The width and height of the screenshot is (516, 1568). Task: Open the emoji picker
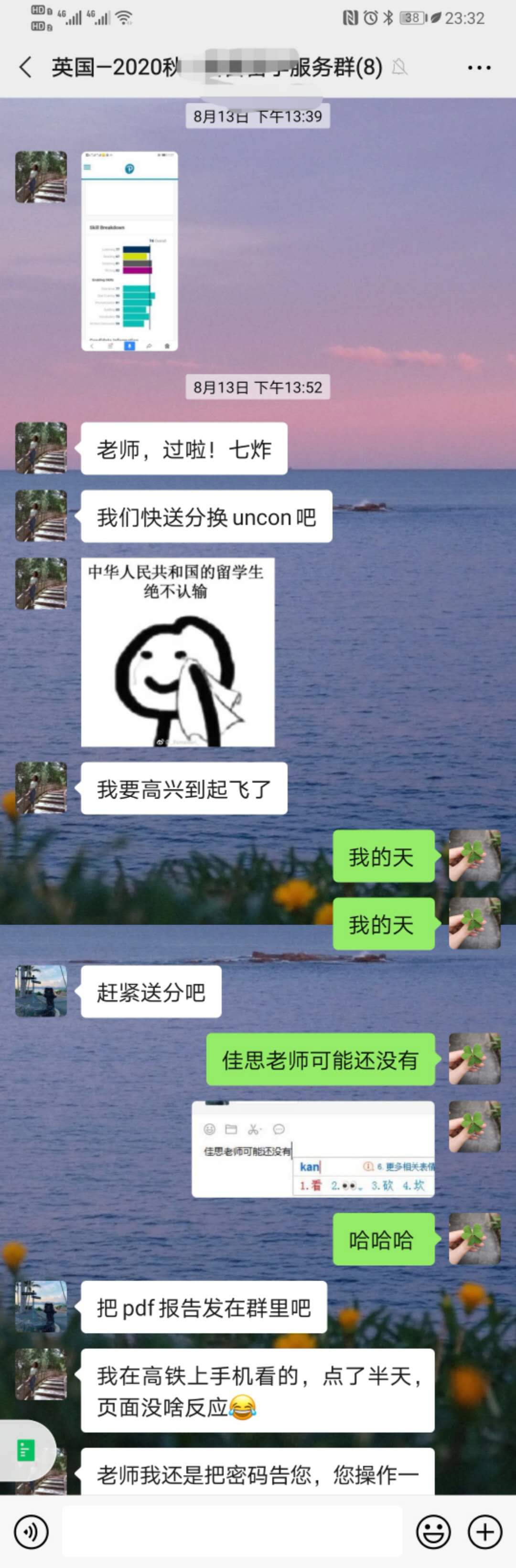click(x=433, y=1531)
